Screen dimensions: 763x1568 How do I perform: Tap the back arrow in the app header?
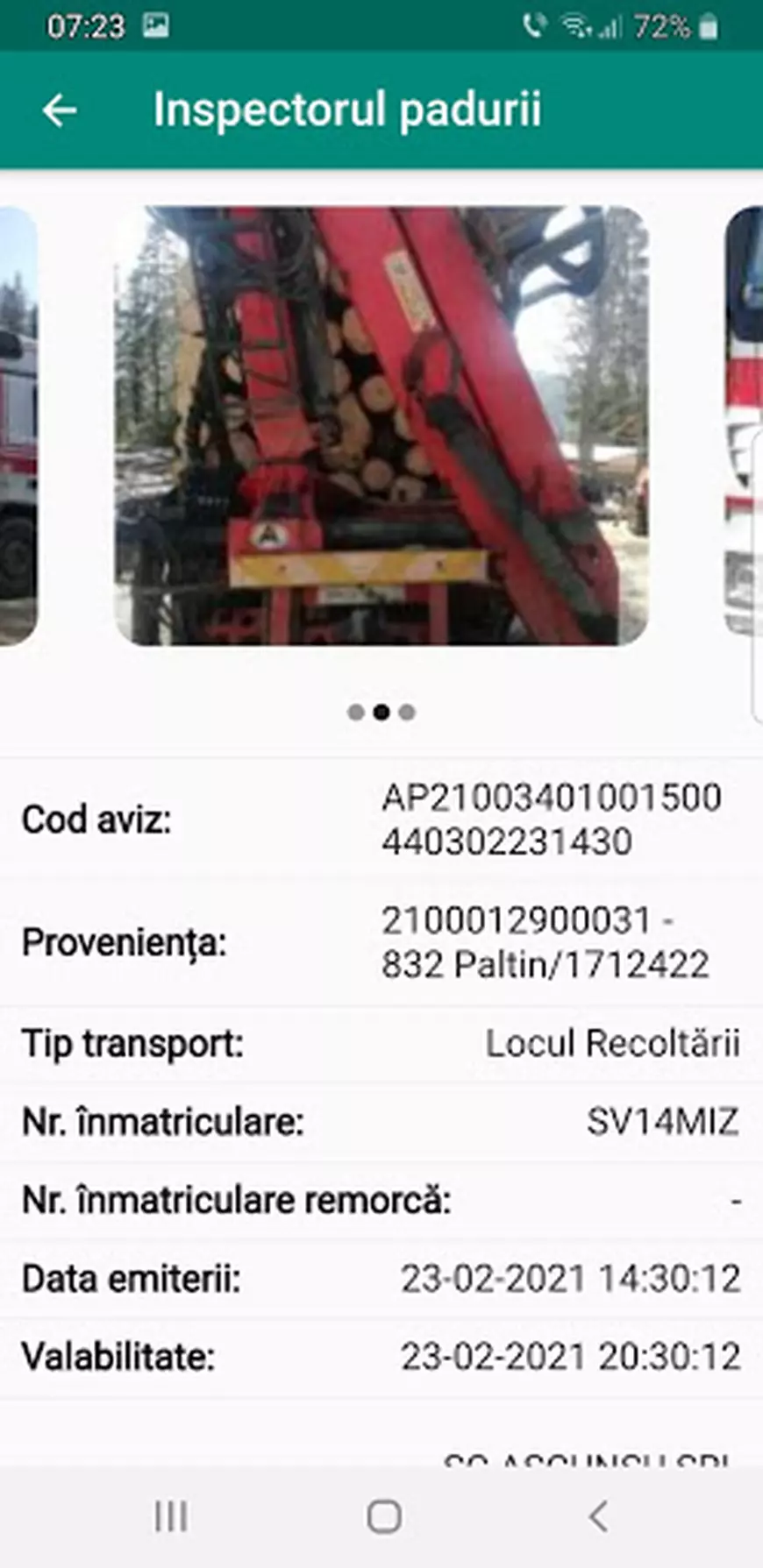[58, 110]
